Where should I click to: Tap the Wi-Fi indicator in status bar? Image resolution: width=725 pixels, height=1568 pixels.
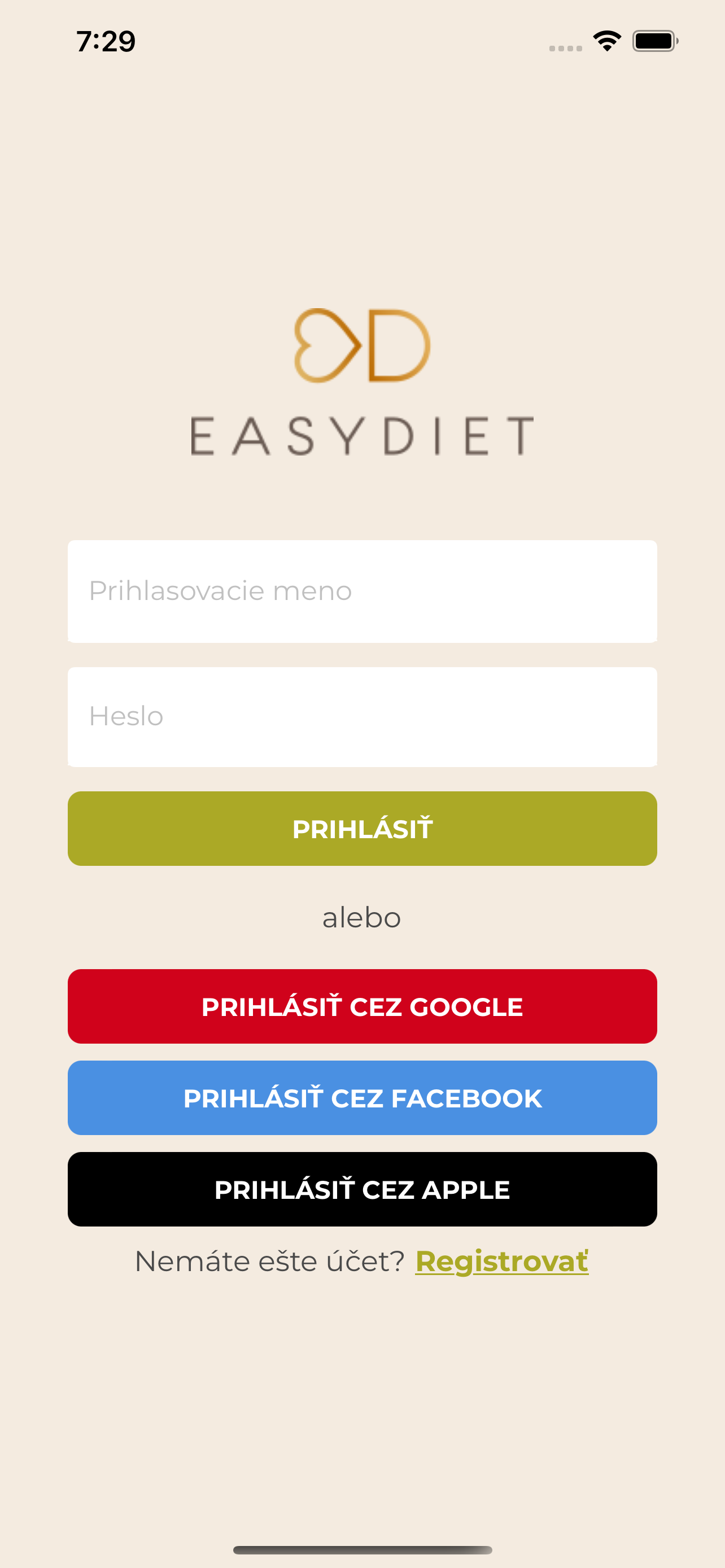606,40
